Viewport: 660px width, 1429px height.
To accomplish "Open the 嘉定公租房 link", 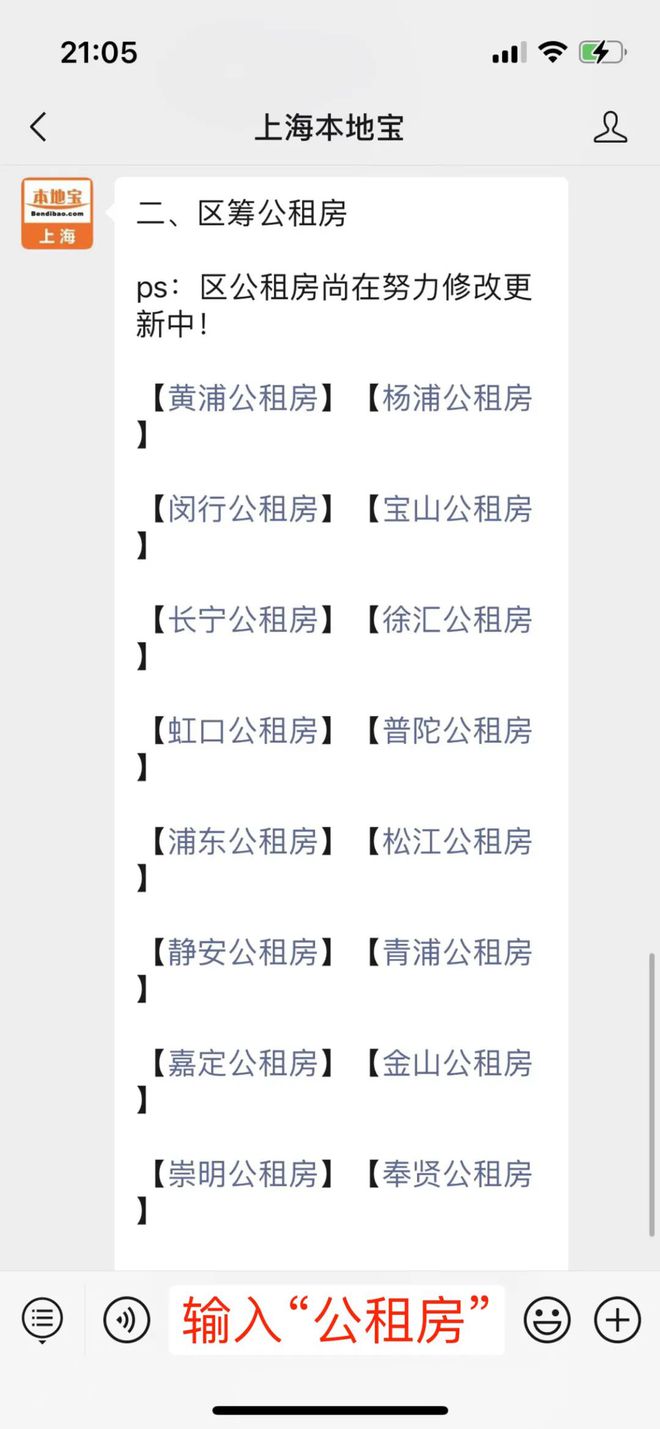I will (x=242, y=1063).
